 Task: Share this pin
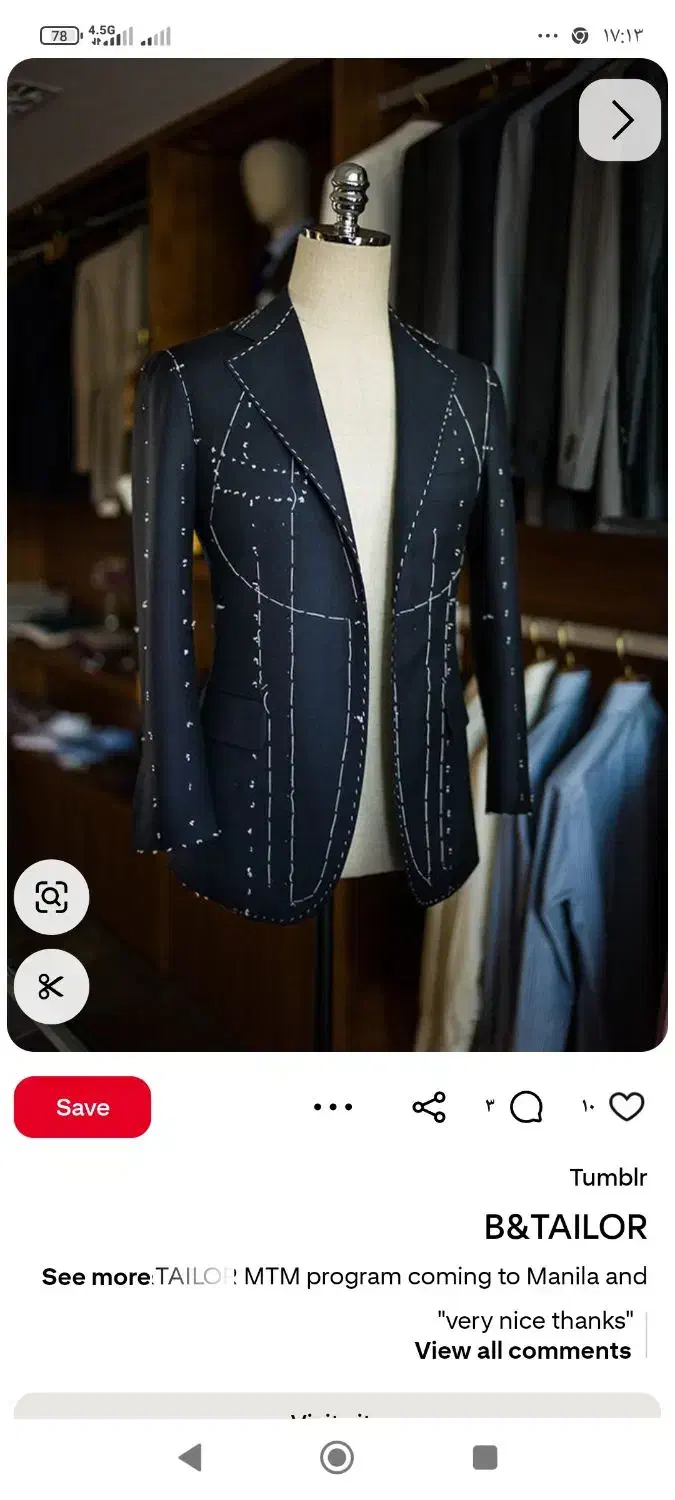point(429,1107)
